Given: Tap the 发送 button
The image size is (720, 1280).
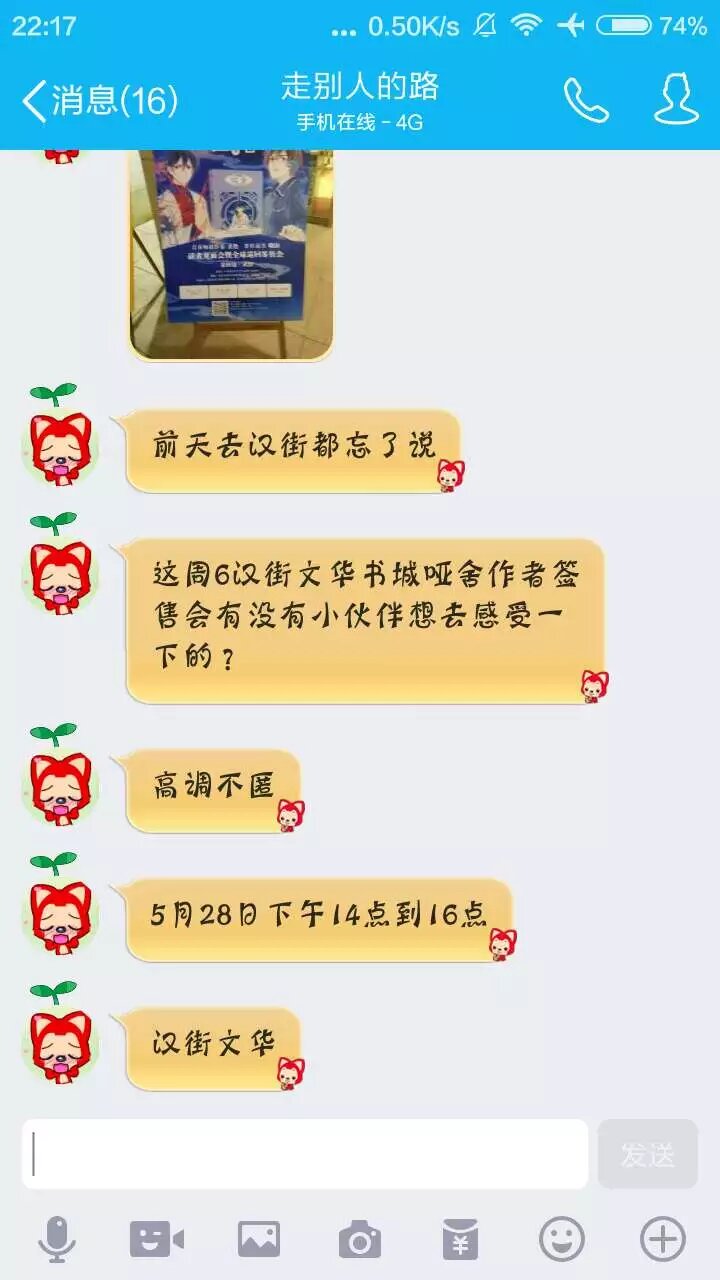Looking at the screenshot, I should (647, 1154).
